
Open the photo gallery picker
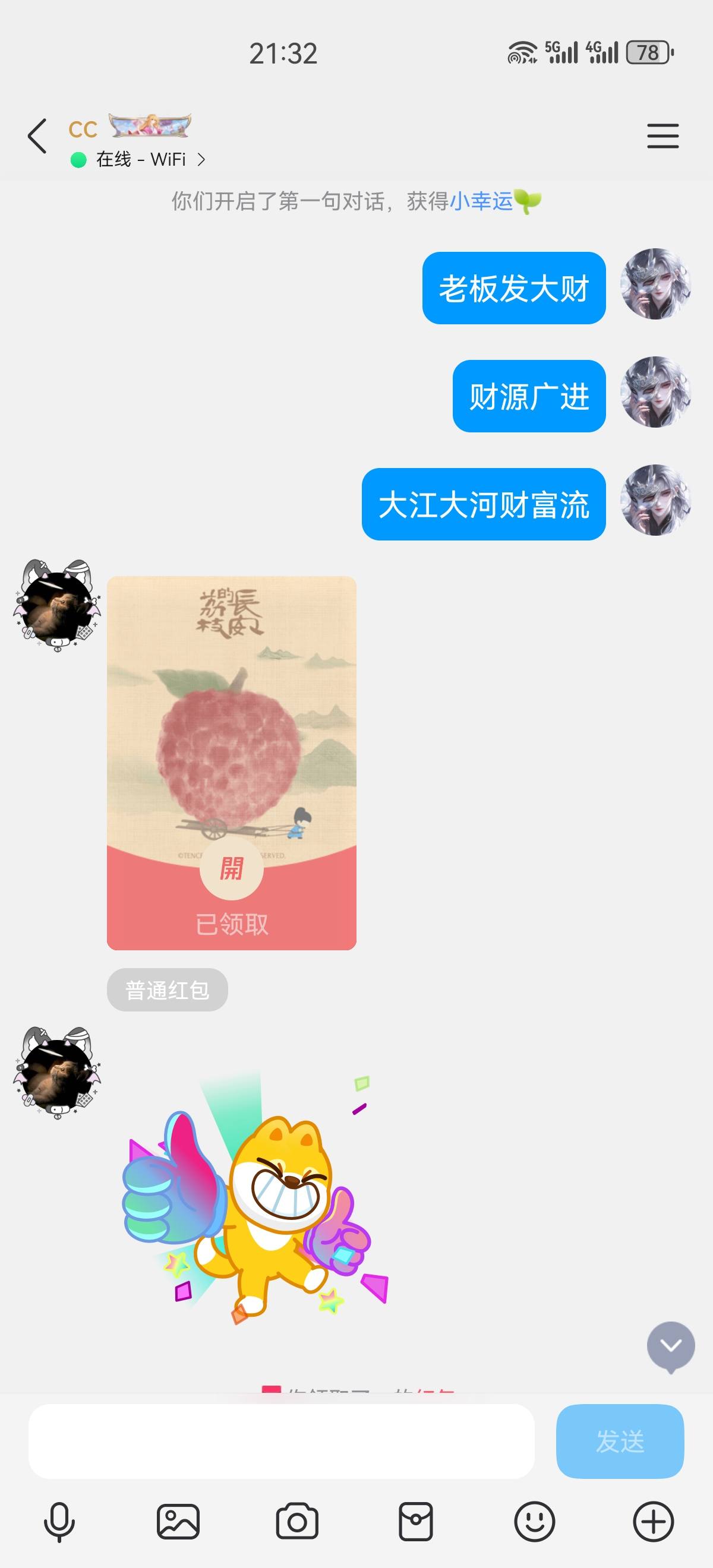click(178, 1522)
